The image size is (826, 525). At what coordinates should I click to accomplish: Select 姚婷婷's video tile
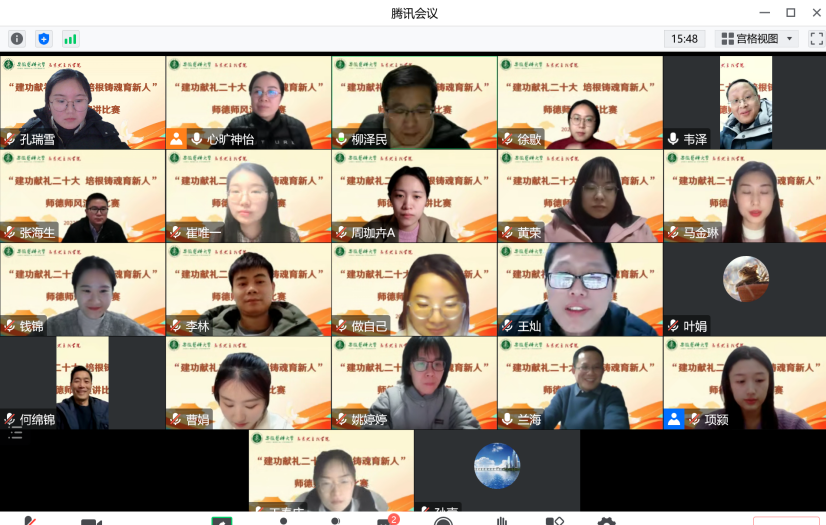point(414,382)
